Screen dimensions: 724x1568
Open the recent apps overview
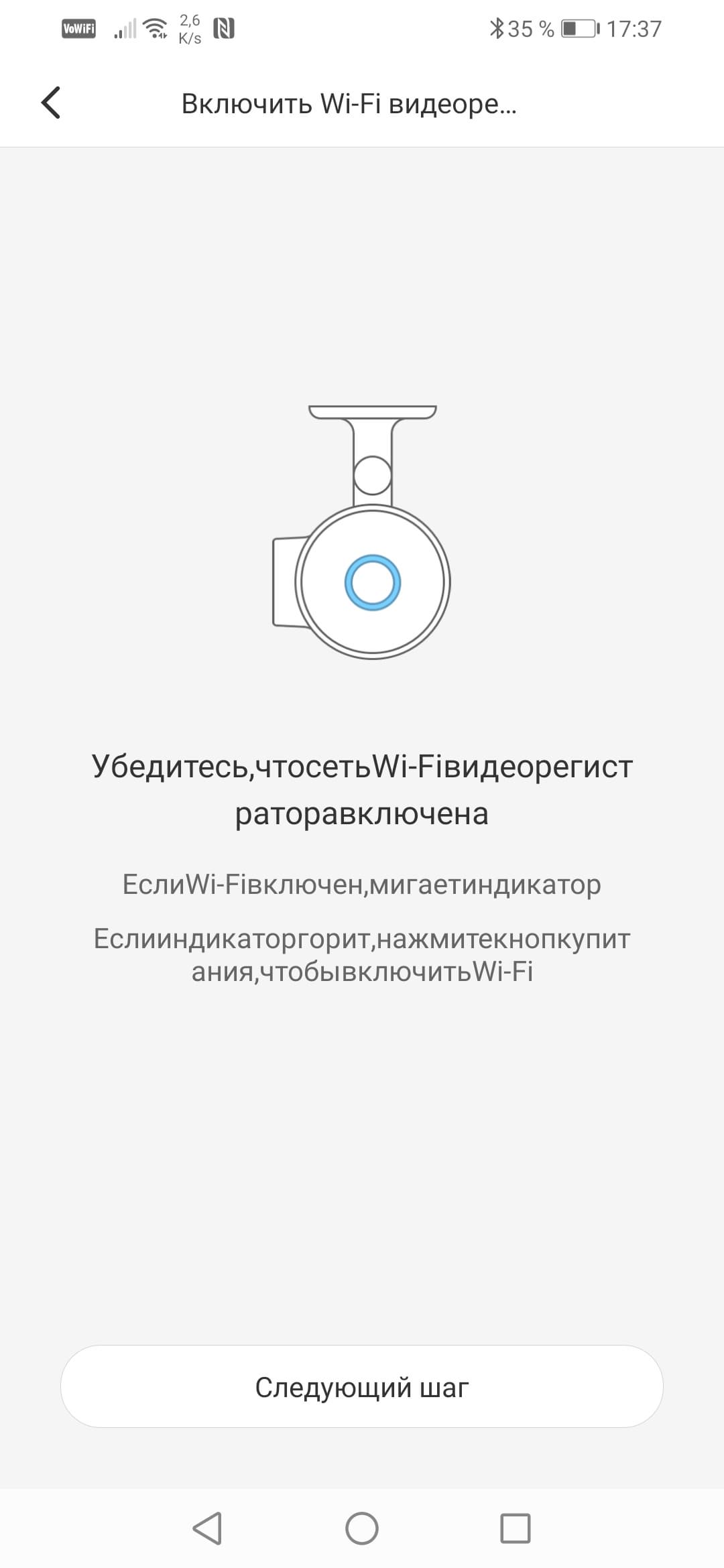516,1528
